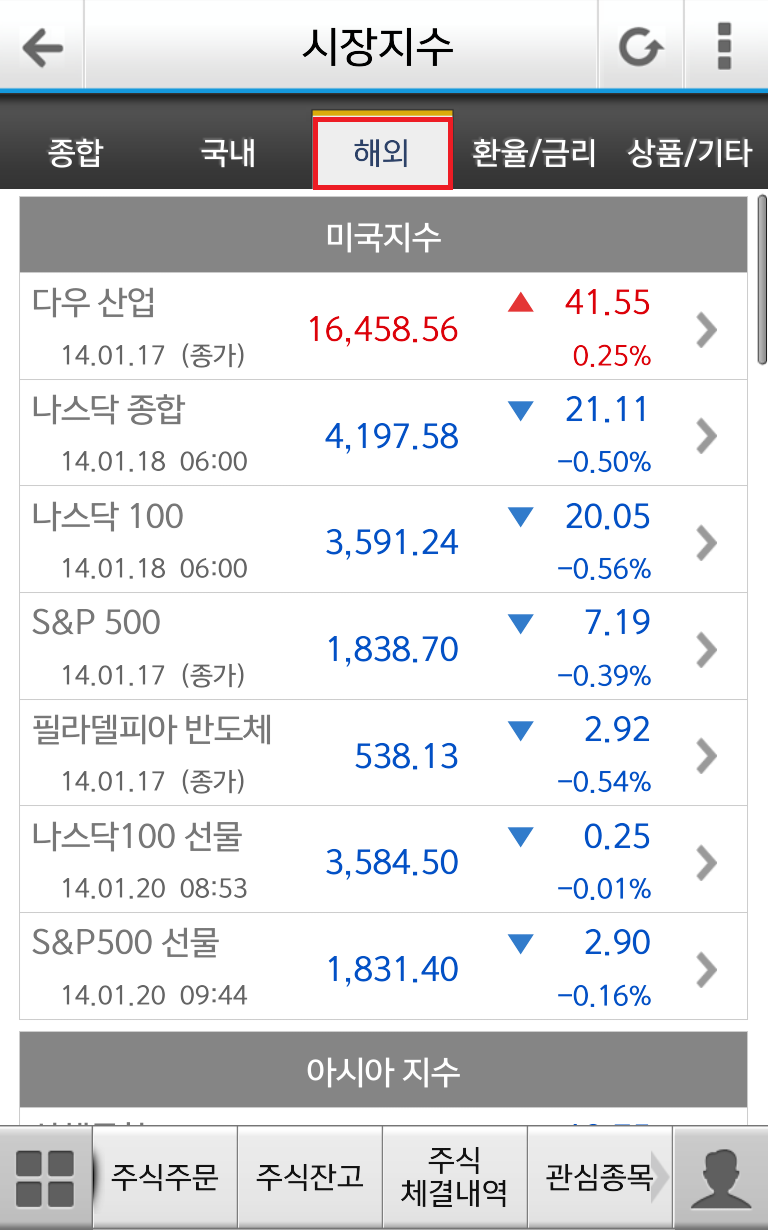Screen dimensions: 768x1230
Task: View 나스닥 100 index details
Action: 383,541
